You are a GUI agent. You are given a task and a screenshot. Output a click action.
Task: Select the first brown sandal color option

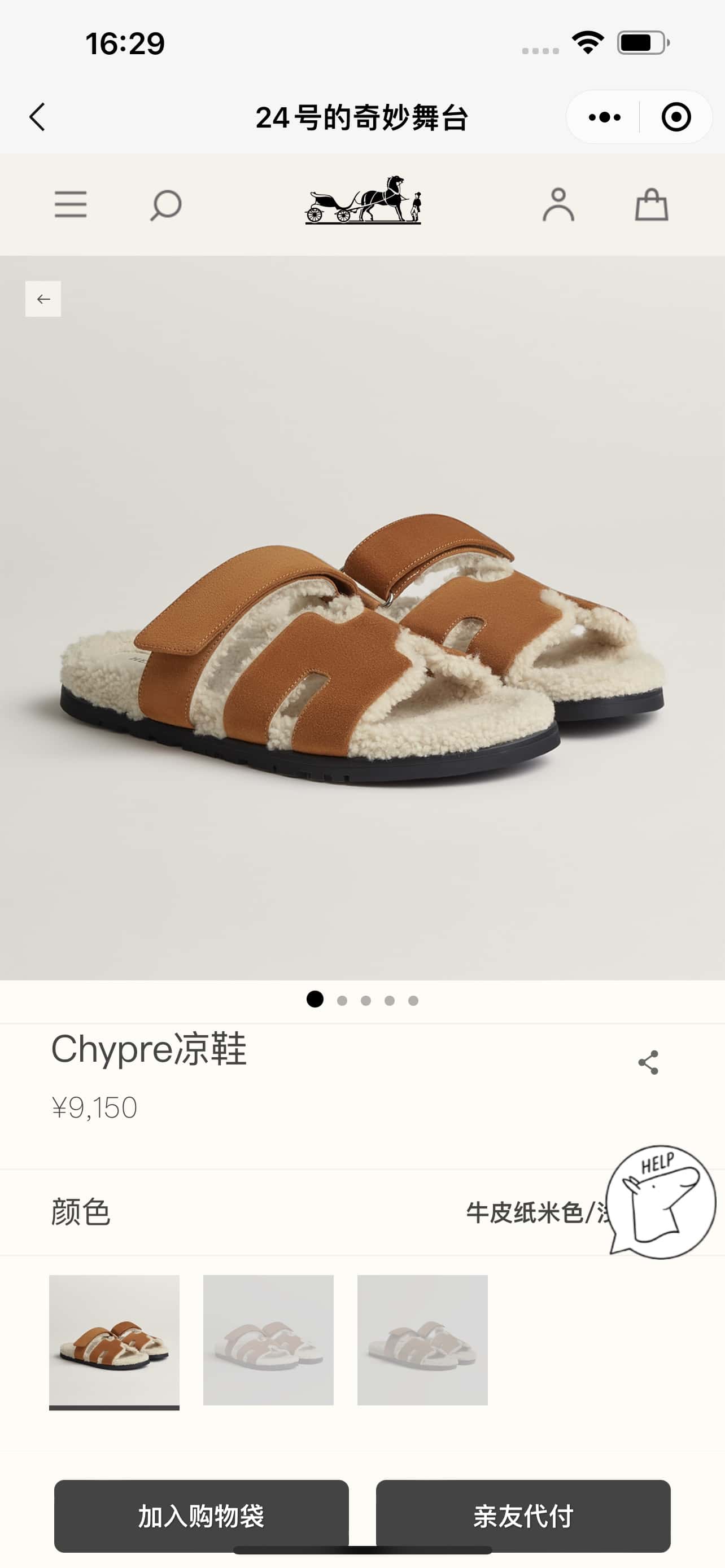[115, 1340]
